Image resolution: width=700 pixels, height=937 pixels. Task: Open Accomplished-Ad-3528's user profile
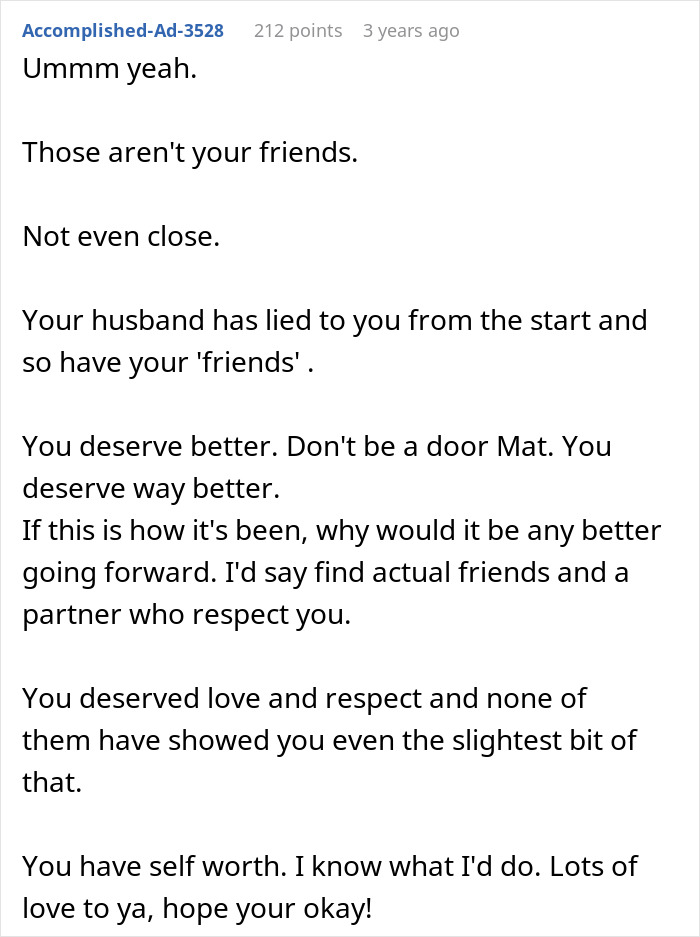tap(123, 31)
